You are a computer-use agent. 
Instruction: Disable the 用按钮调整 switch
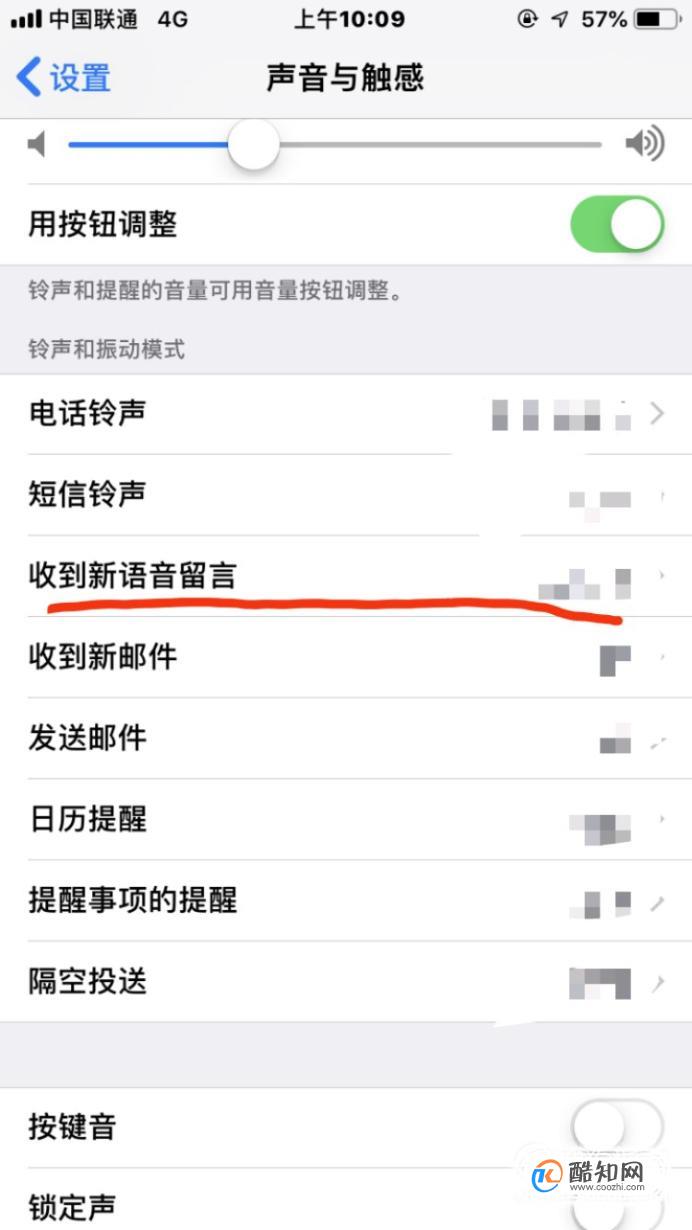[616, 224]
